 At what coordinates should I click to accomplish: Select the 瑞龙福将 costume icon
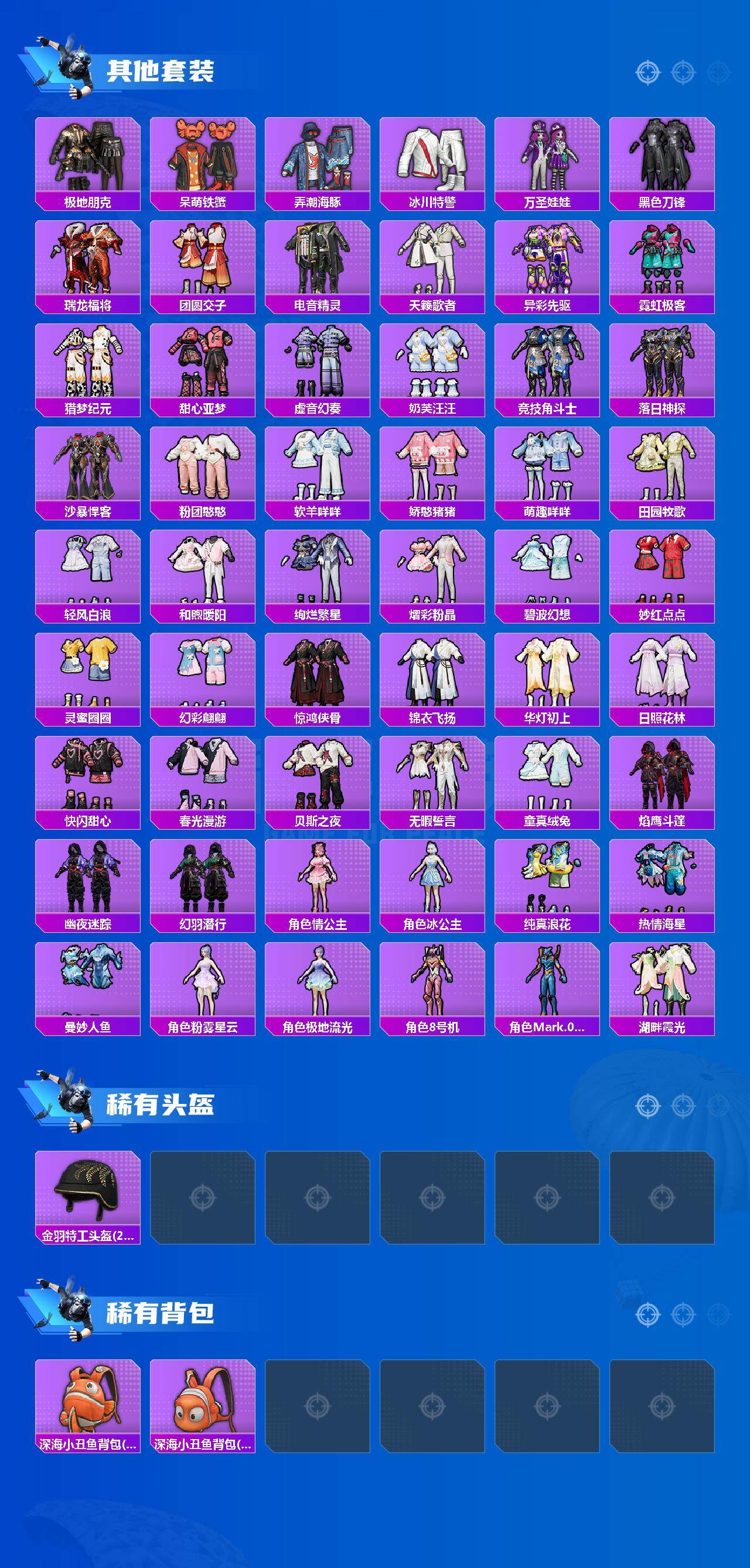[x=87, y=260]
